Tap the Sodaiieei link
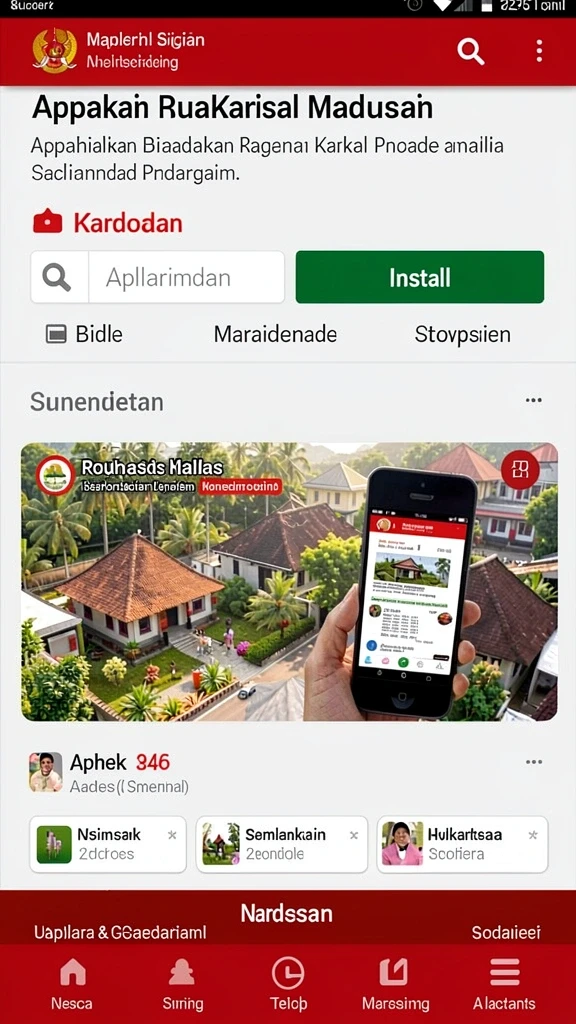Viewport: 576px width, 1024px height. click(506, 932)
